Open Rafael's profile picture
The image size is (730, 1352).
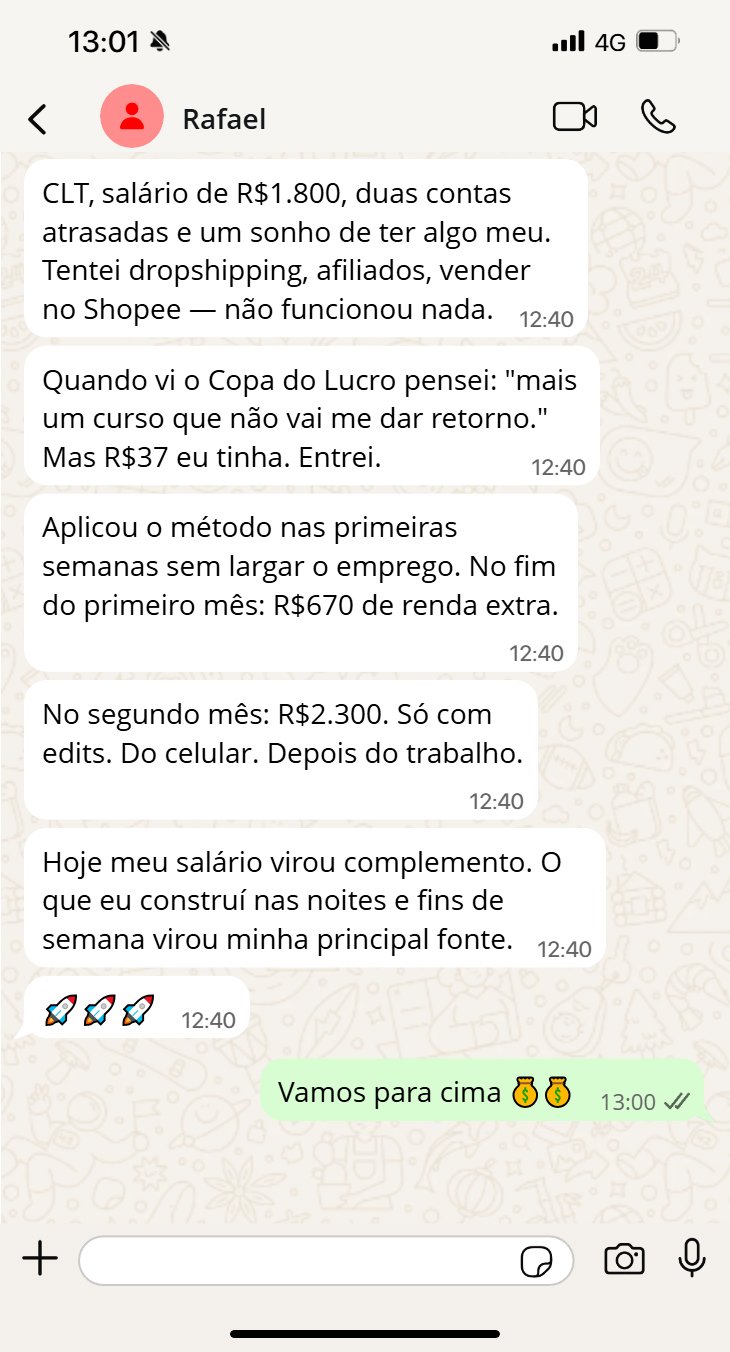131,117
